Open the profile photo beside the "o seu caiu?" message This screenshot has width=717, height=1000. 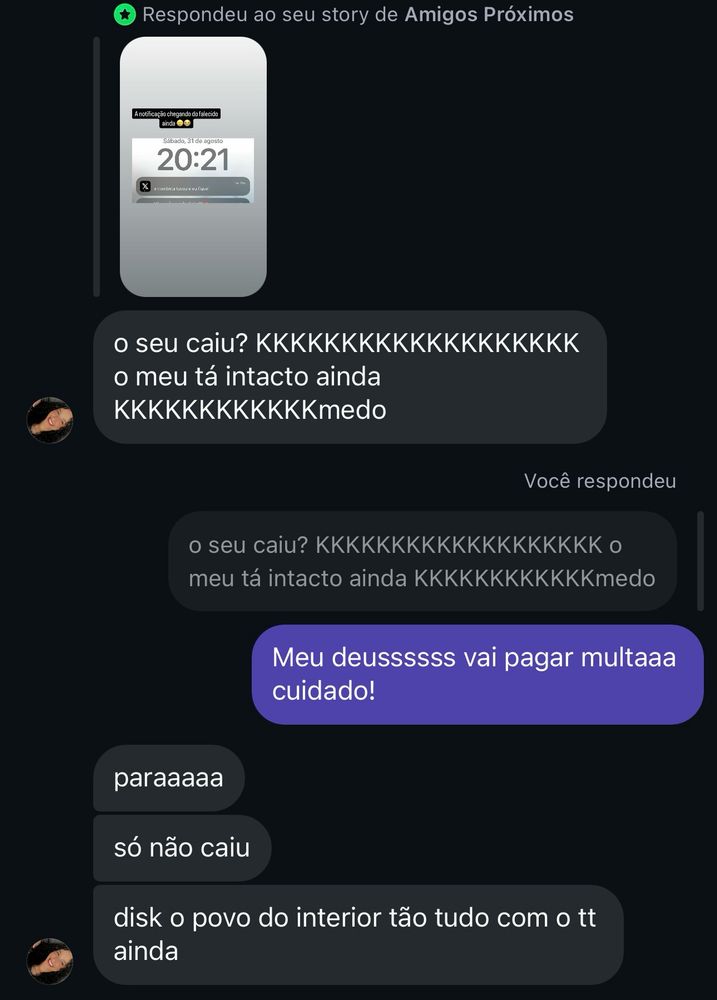49,420
